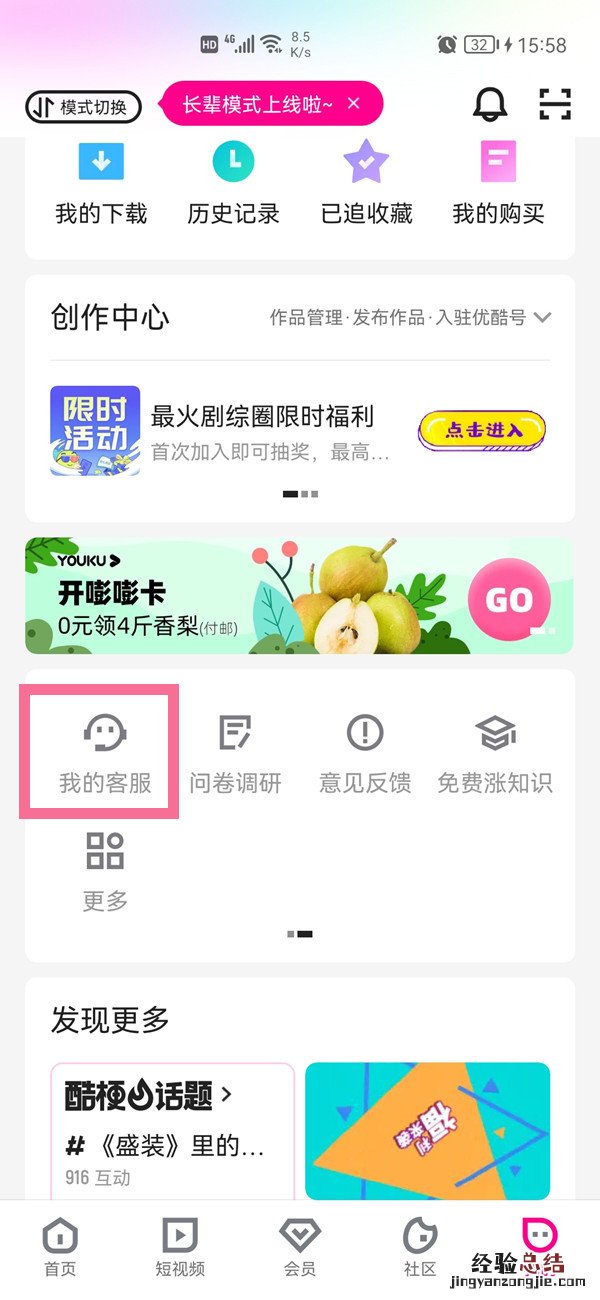Switch to the 首页 home tab
600x1300 pixels.
click(60, 1248)
